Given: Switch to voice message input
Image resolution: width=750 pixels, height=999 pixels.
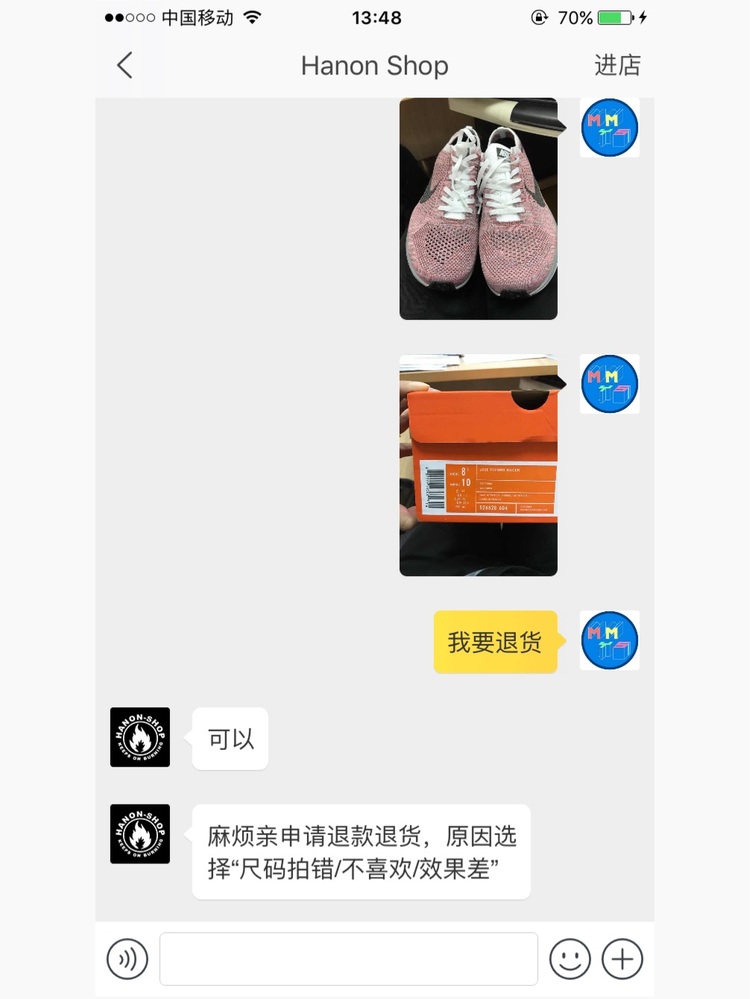Looking at the screenshot, I should (x=128, y=960).
